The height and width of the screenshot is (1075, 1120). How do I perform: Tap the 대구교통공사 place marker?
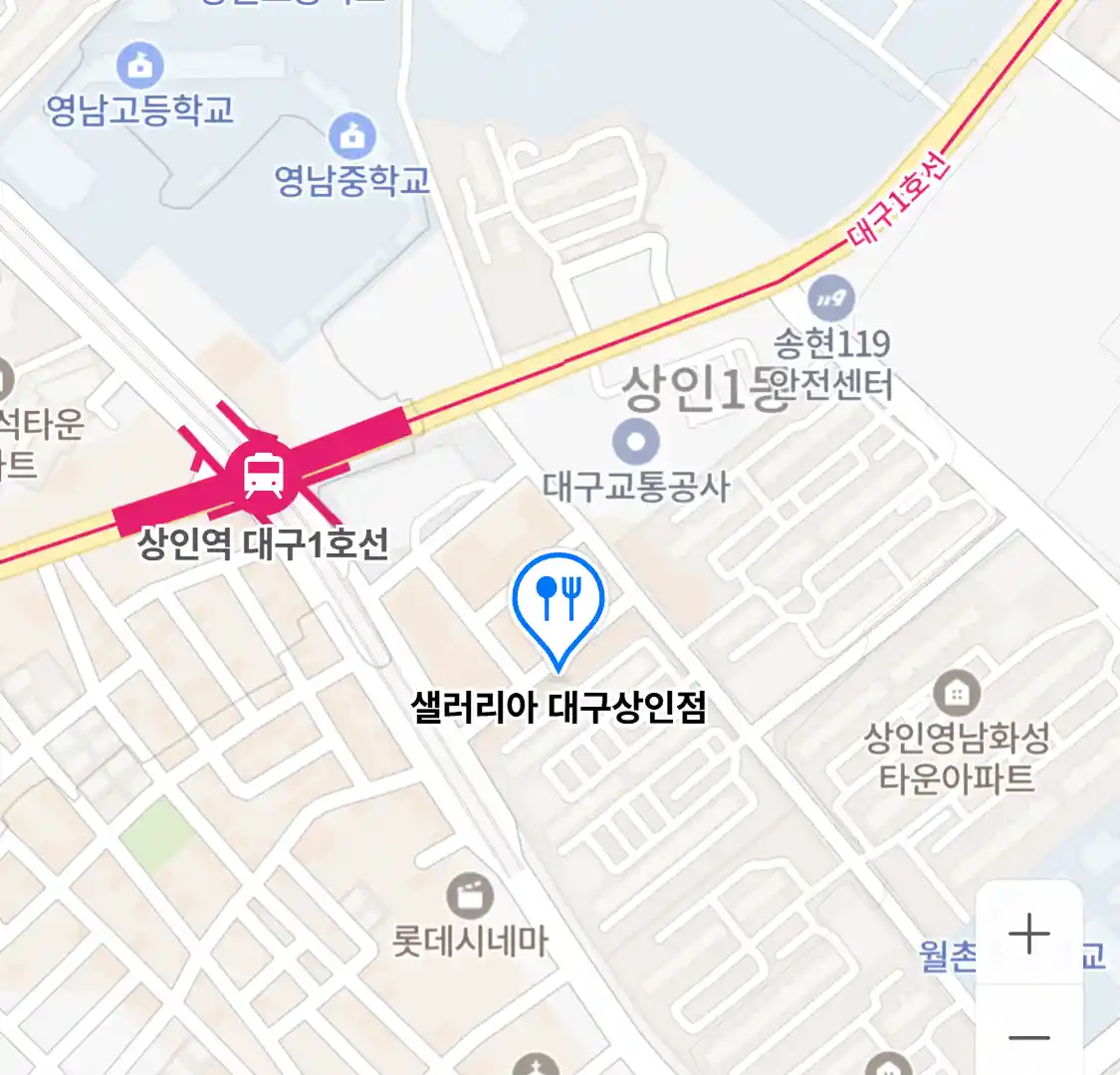tap(636, 442)
